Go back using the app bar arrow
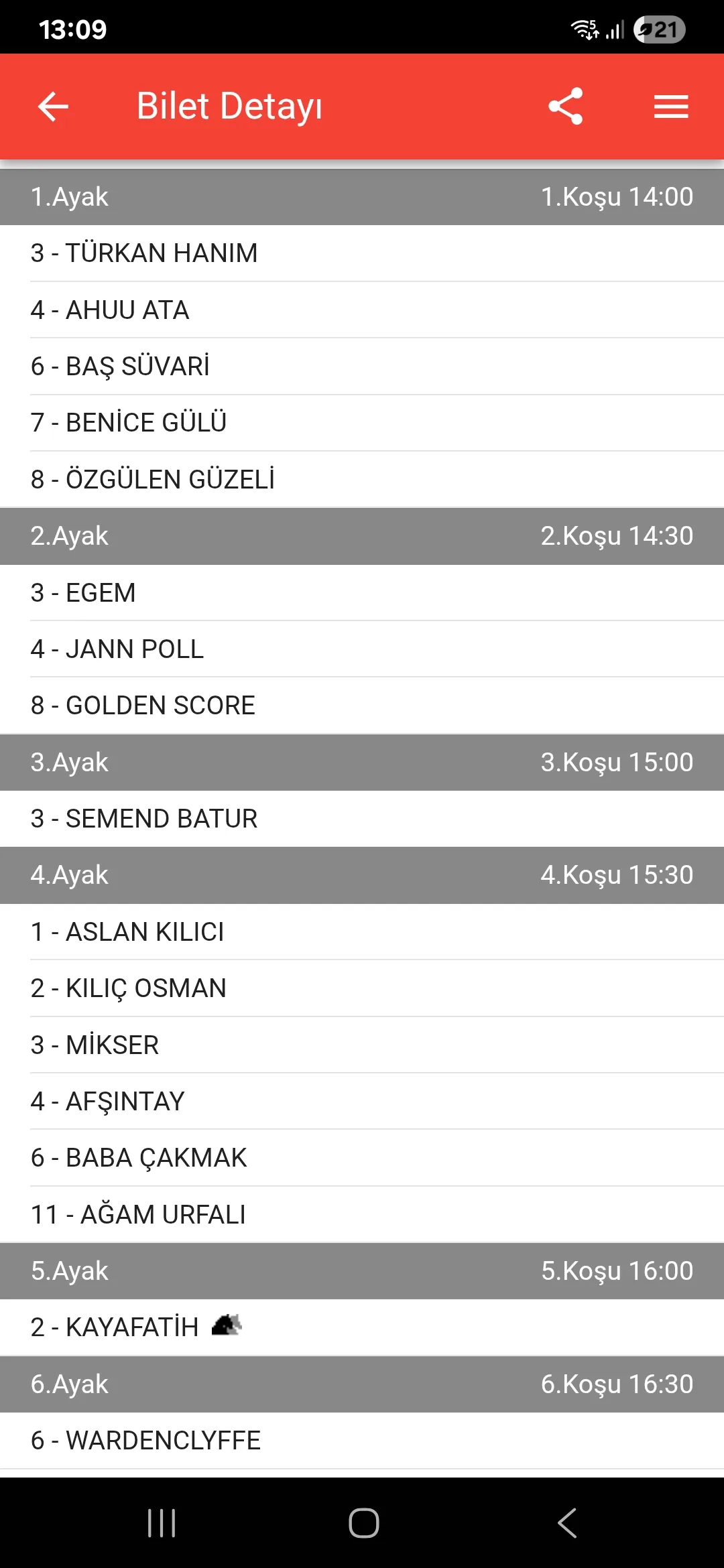 (x=53, y=107)
